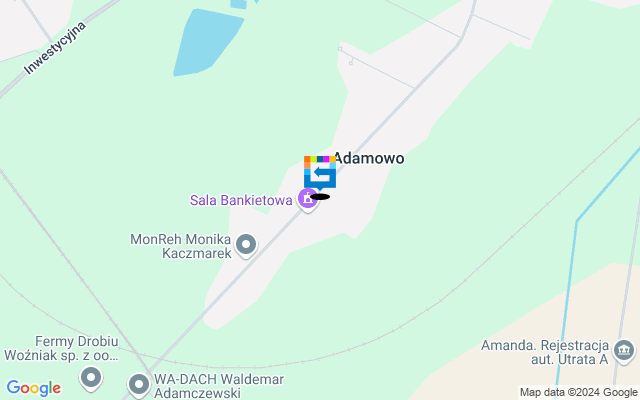Select the colorful marker at Adamowo
The height and width of the screenshot is (400, 640).
click(x=320, y=172)
